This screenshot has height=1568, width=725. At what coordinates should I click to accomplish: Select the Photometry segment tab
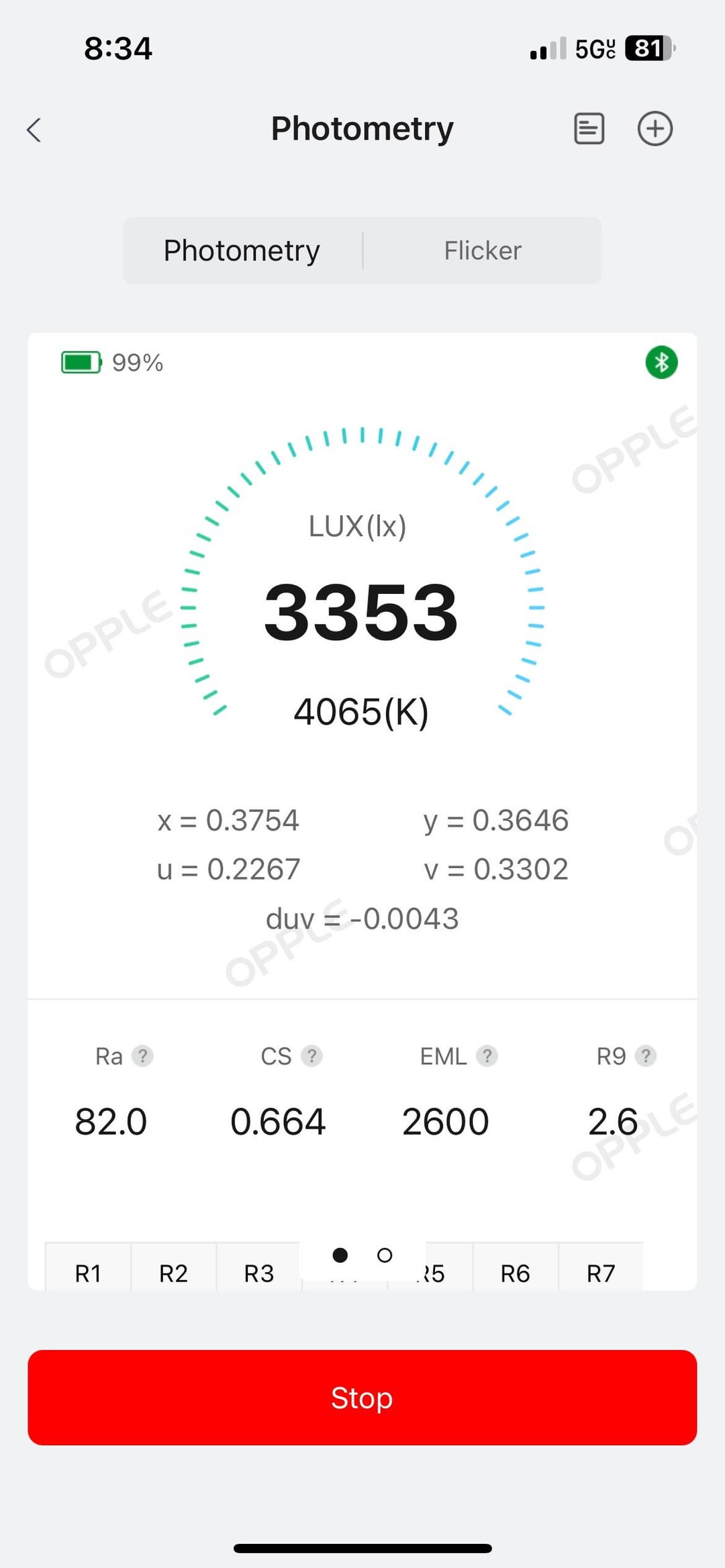pos(242,250)
